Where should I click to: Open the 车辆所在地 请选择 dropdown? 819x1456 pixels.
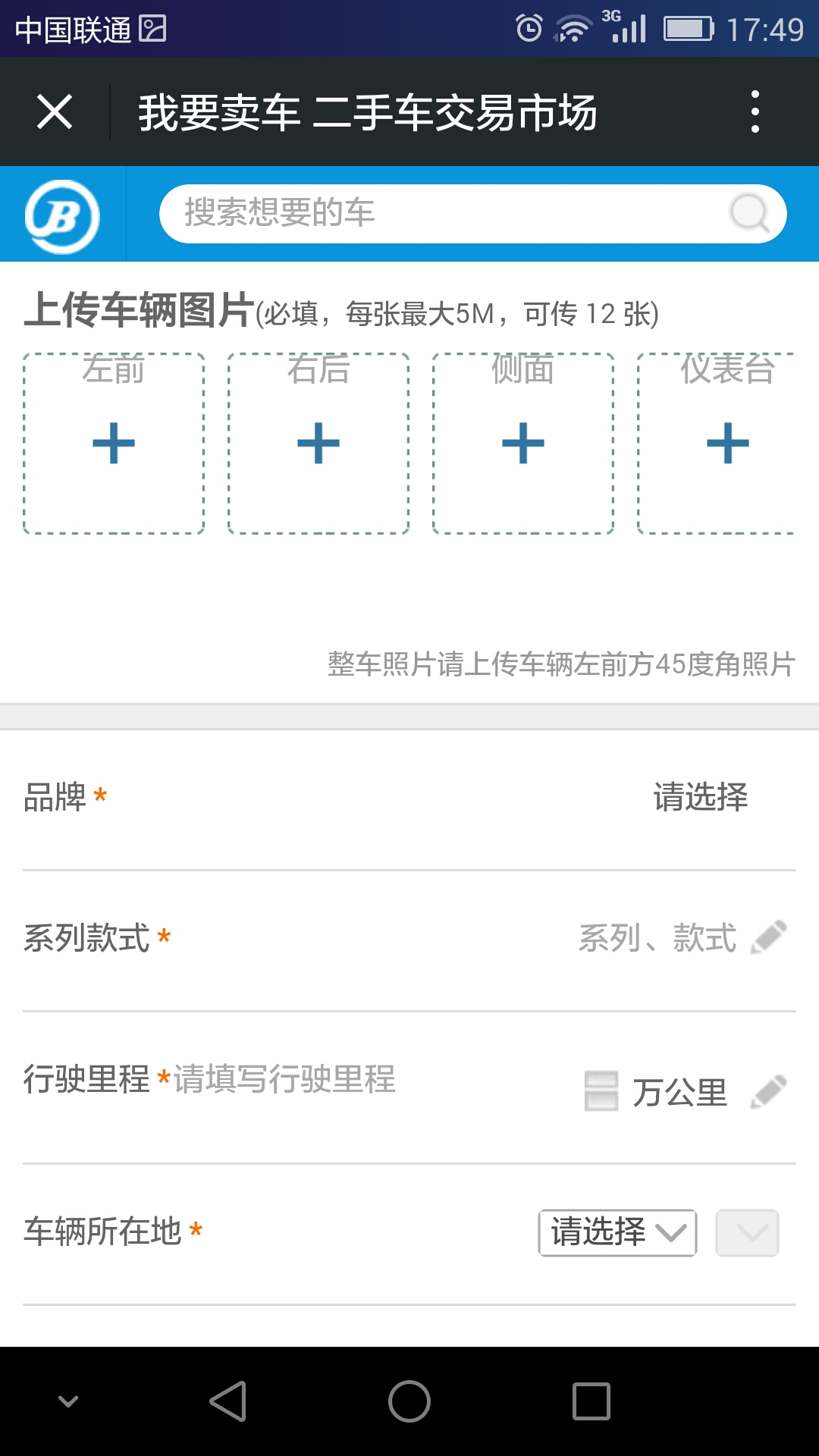tap(617, 1232)
